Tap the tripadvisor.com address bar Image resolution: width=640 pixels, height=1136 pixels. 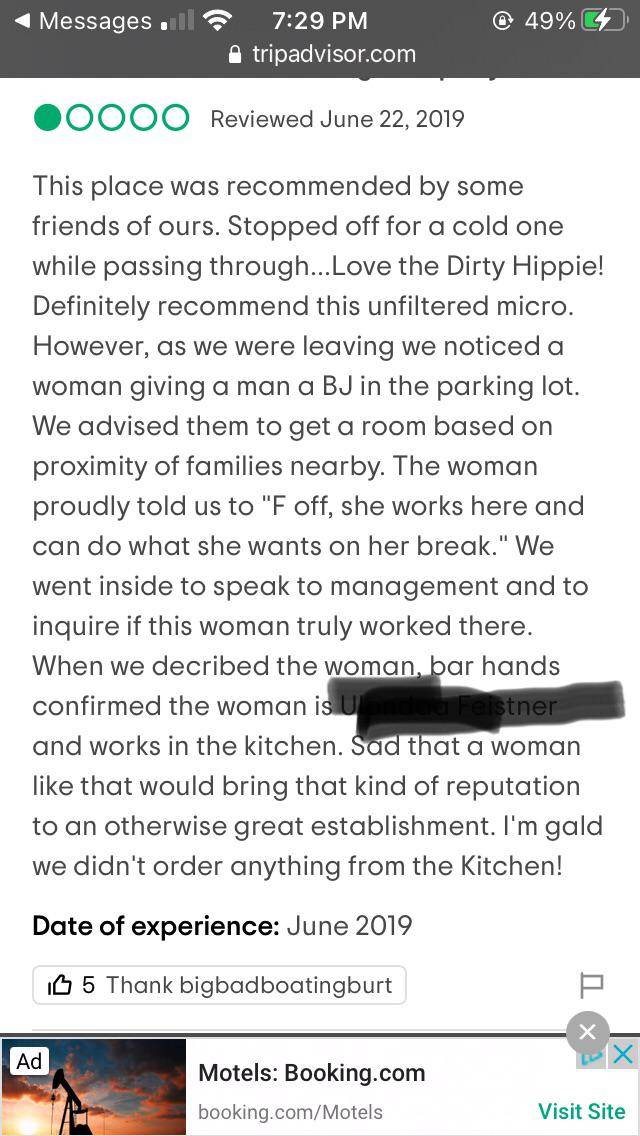[x=321, y=54]
